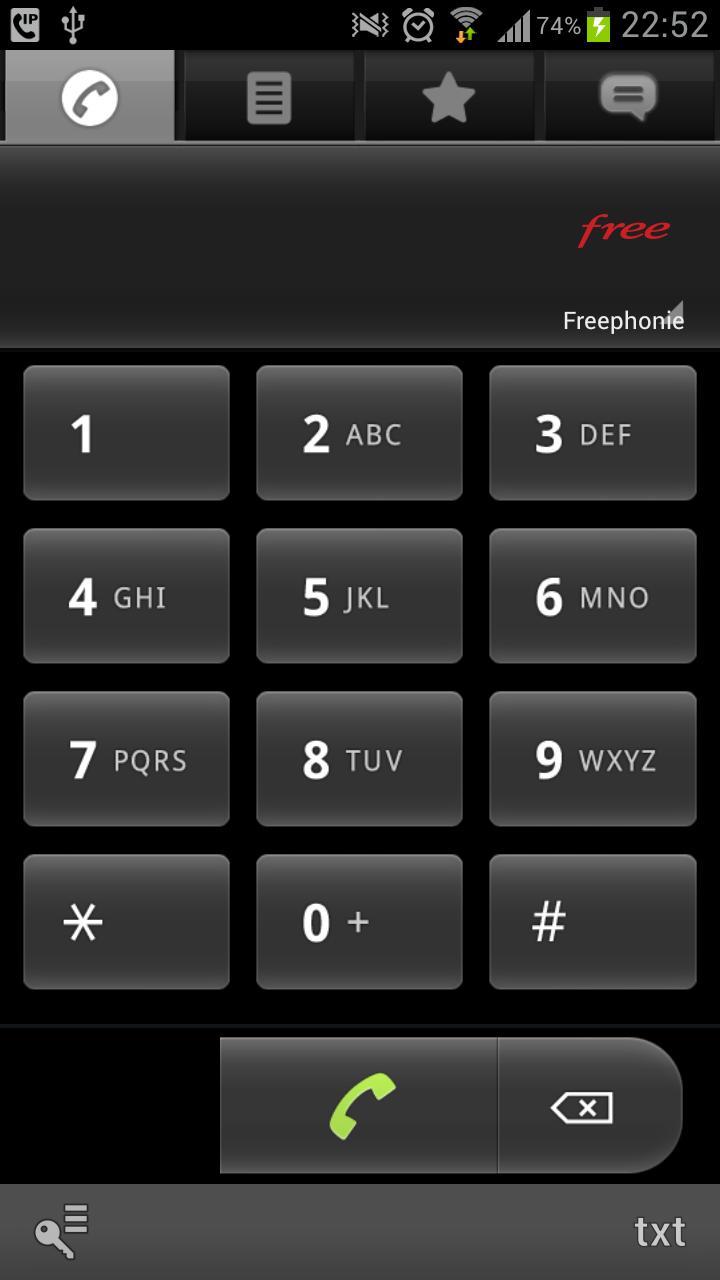This screenshot has width=720, height=1280.
Task: Tap the 2 ABC key
Action: click(359, 433)
